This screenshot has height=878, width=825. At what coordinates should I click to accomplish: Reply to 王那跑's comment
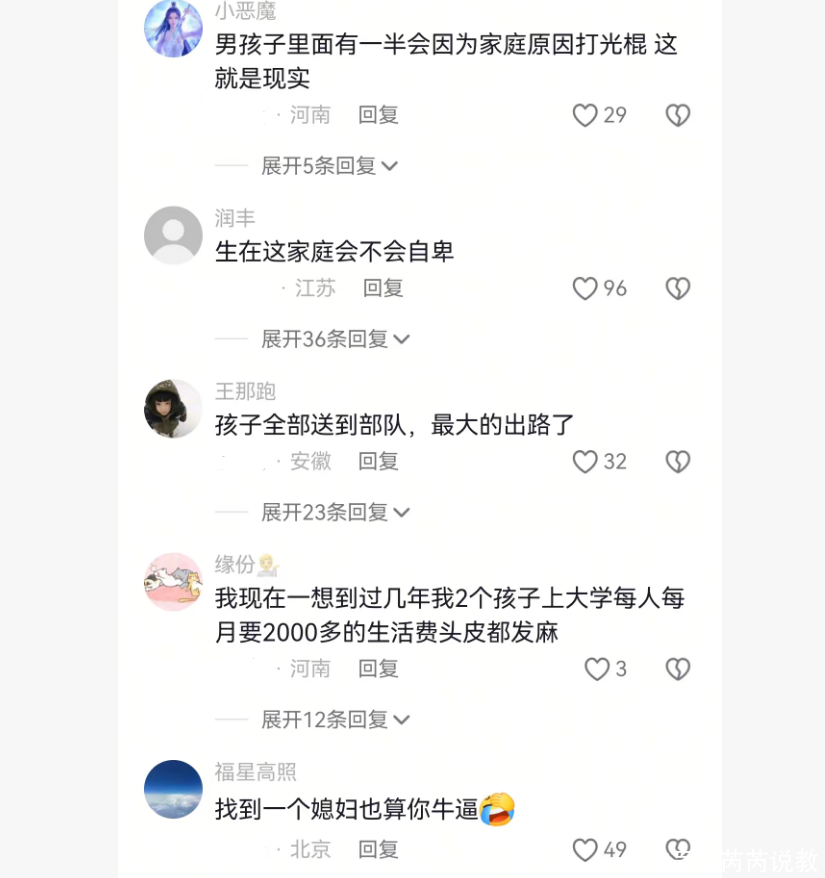pyautogui.click(x=378, y=461)
